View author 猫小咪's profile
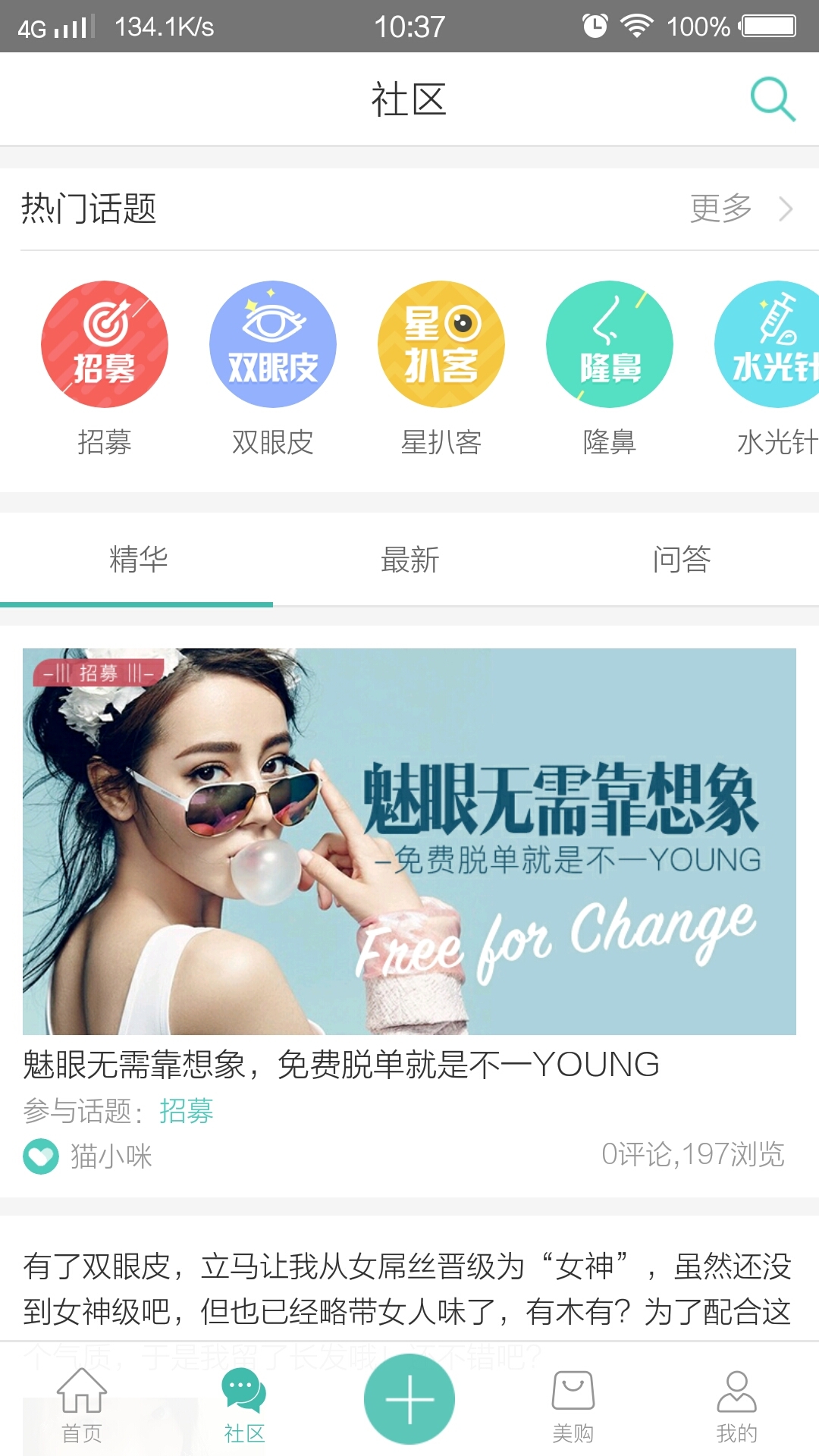Screen dimensions: 819x1456 coord(111,1156)
